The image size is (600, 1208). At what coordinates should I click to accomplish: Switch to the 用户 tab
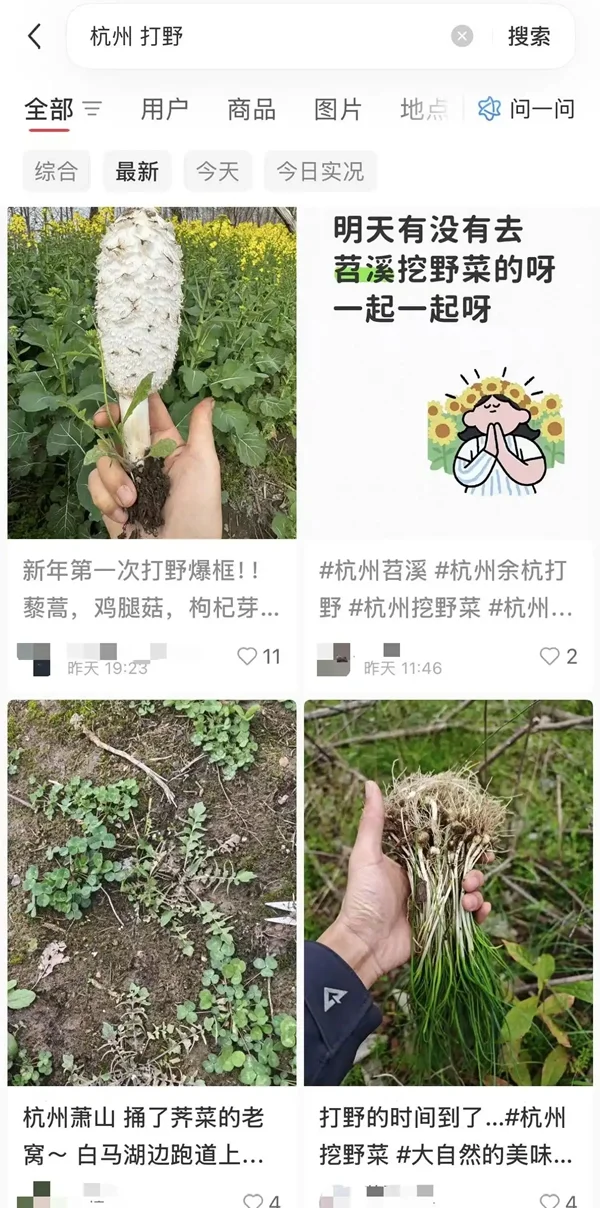[164, 109]
